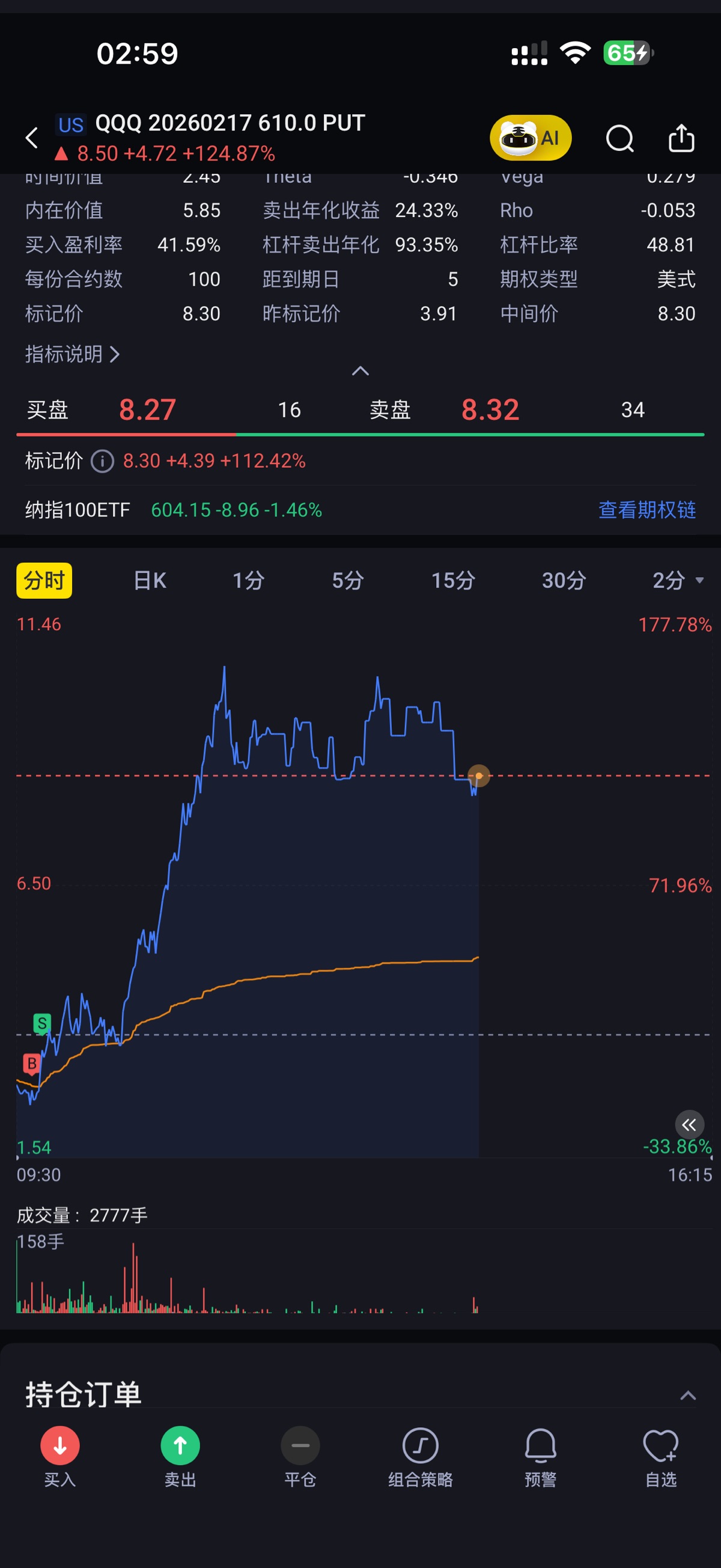This screenshot has height=1568, width=721.
Task: Share this option quote
Action: (681, 138)
